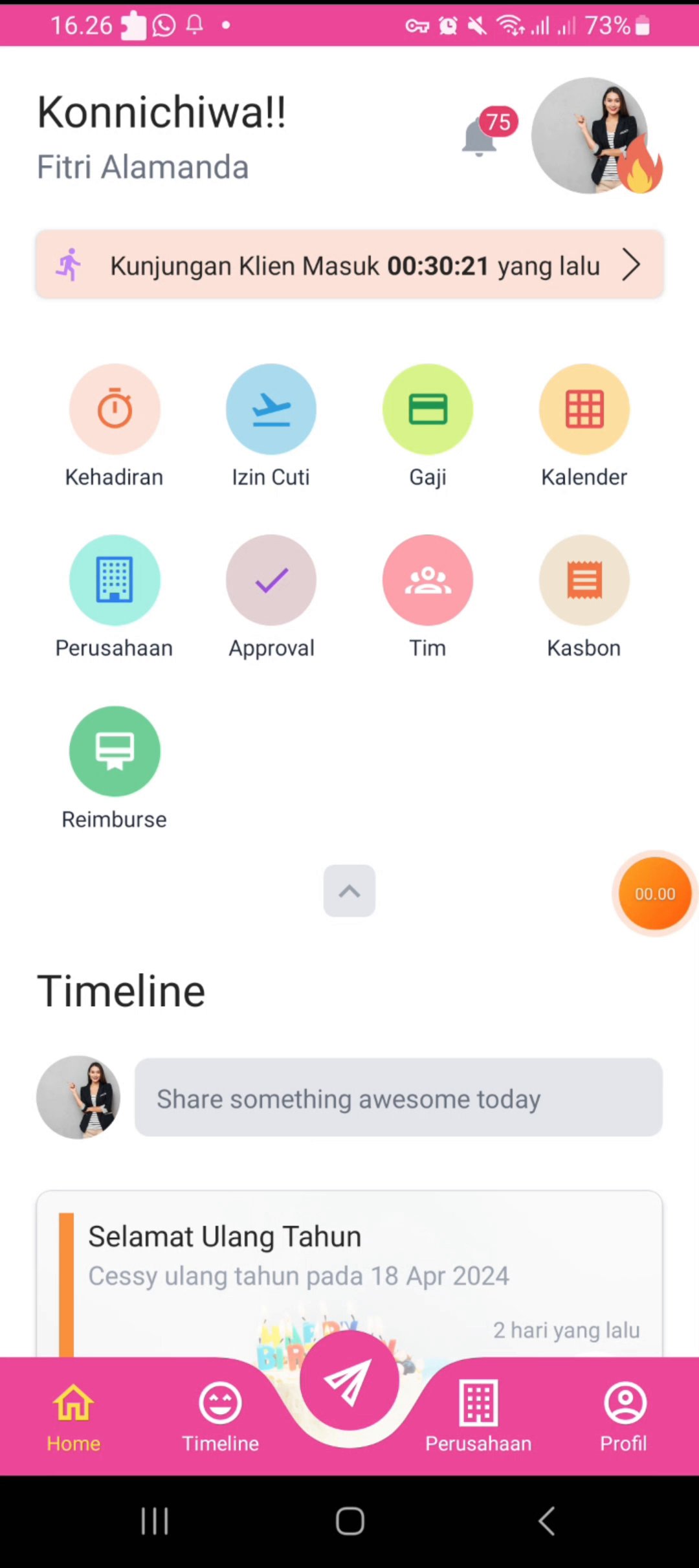Open the Izin Cuti menu

271,410
